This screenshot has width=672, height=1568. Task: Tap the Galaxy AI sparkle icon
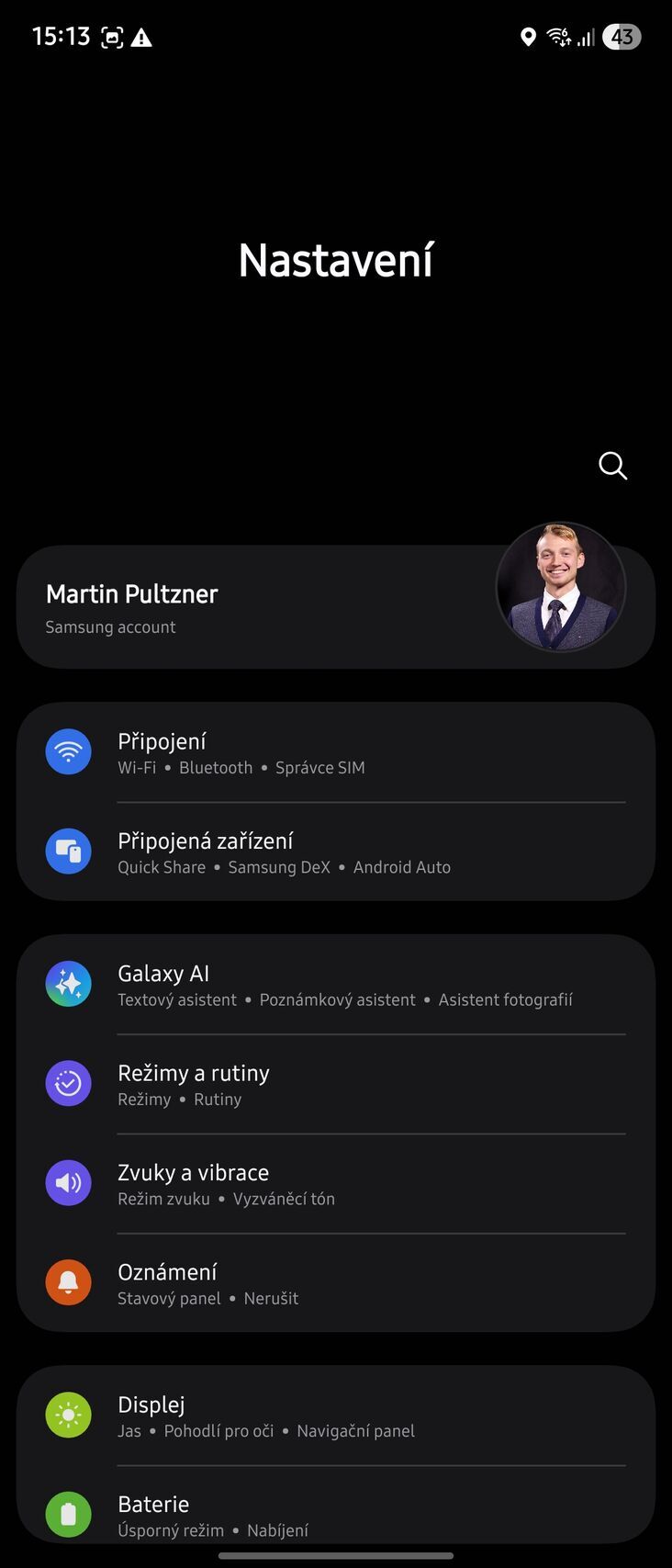[x=68, y=984]
